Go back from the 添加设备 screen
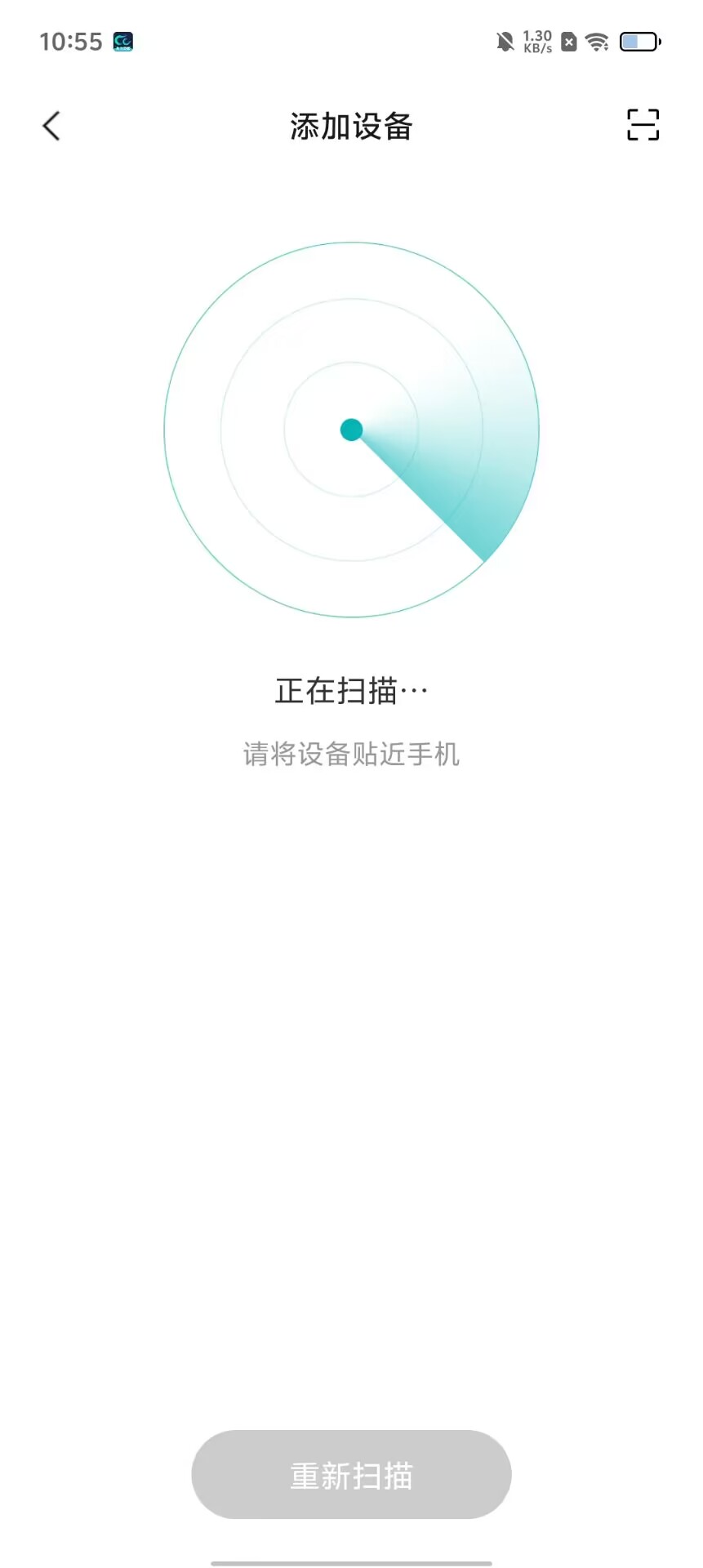The height and width of the screenshot is (1568, 703). [x=51, y=126]
